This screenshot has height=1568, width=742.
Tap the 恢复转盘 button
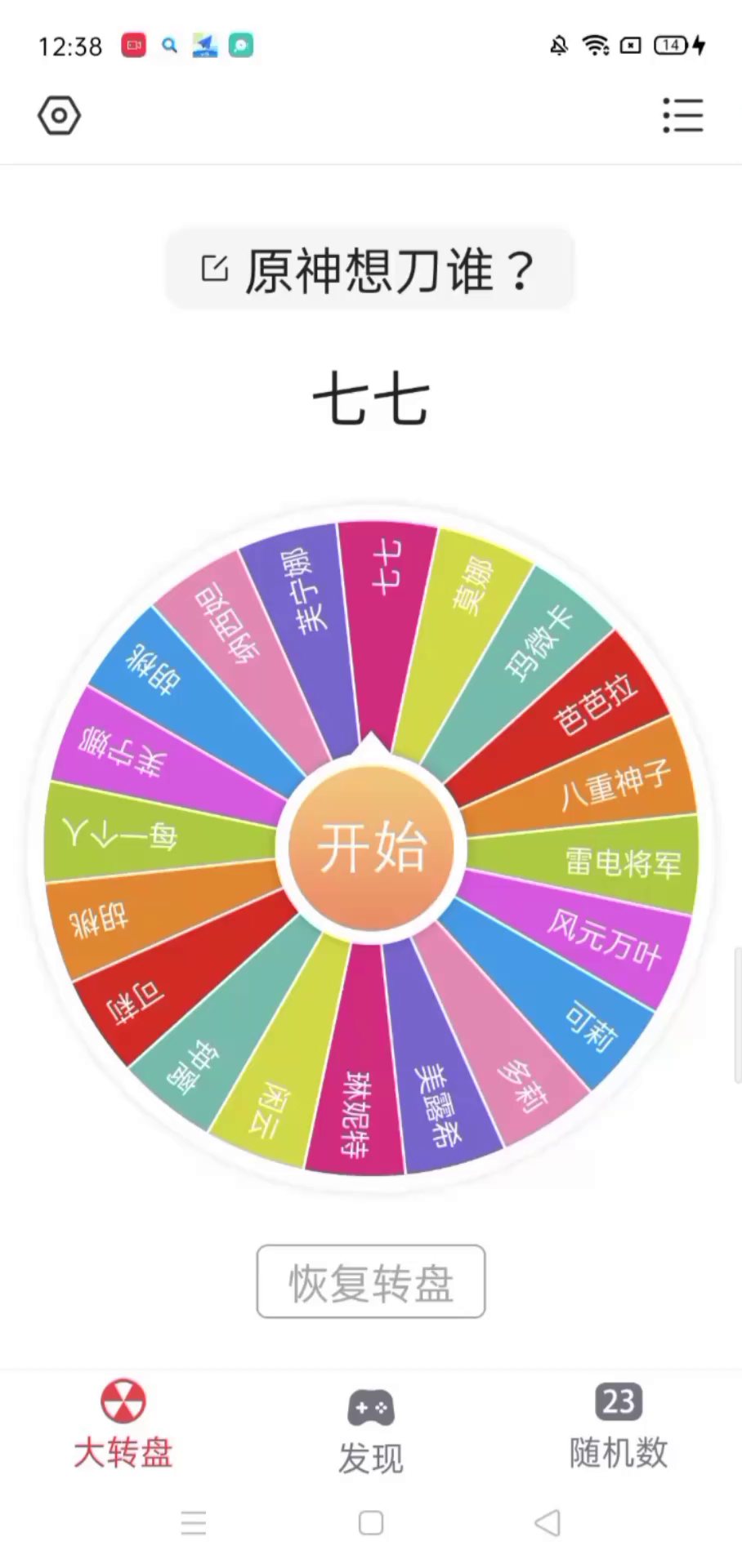[x=371, y=1281]
